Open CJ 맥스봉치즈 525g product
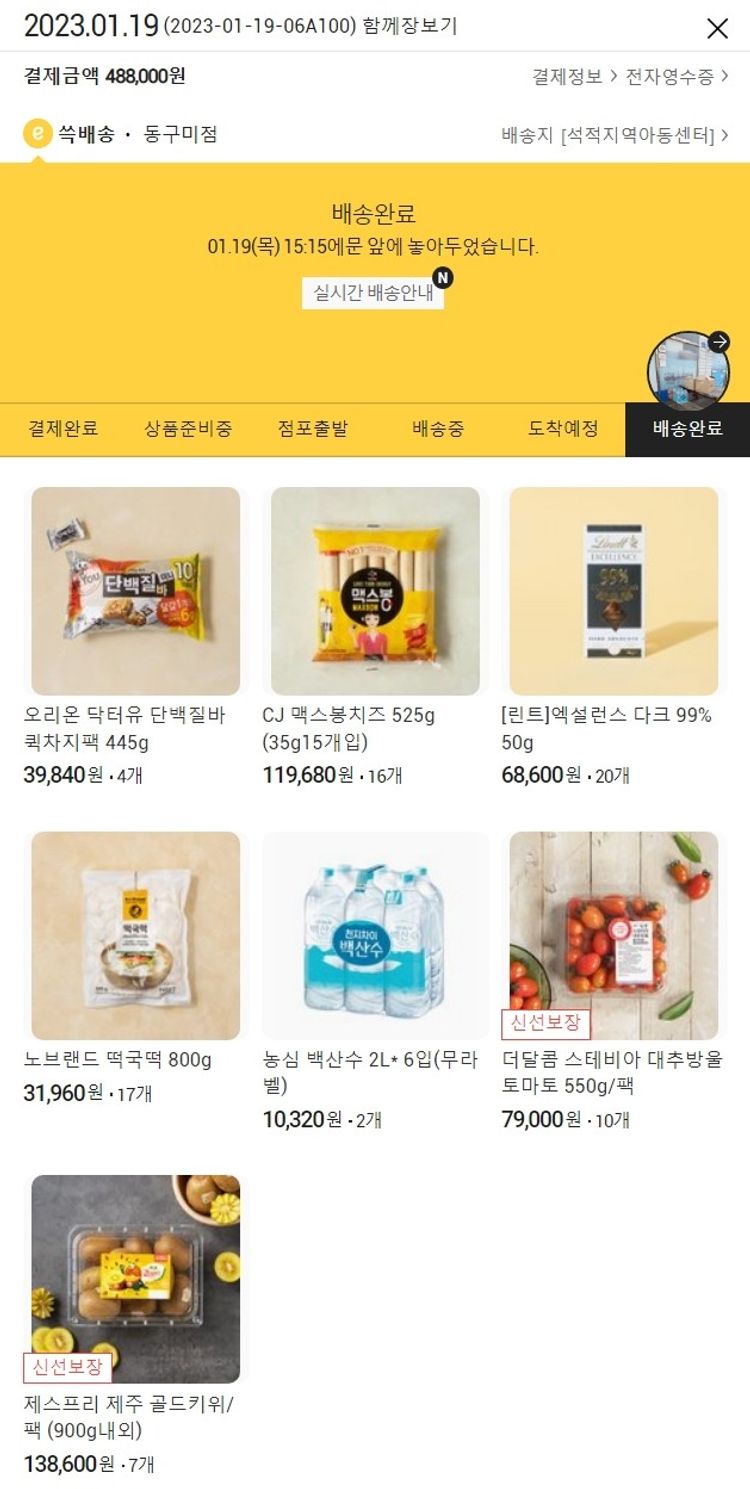 tap(375, 591)
